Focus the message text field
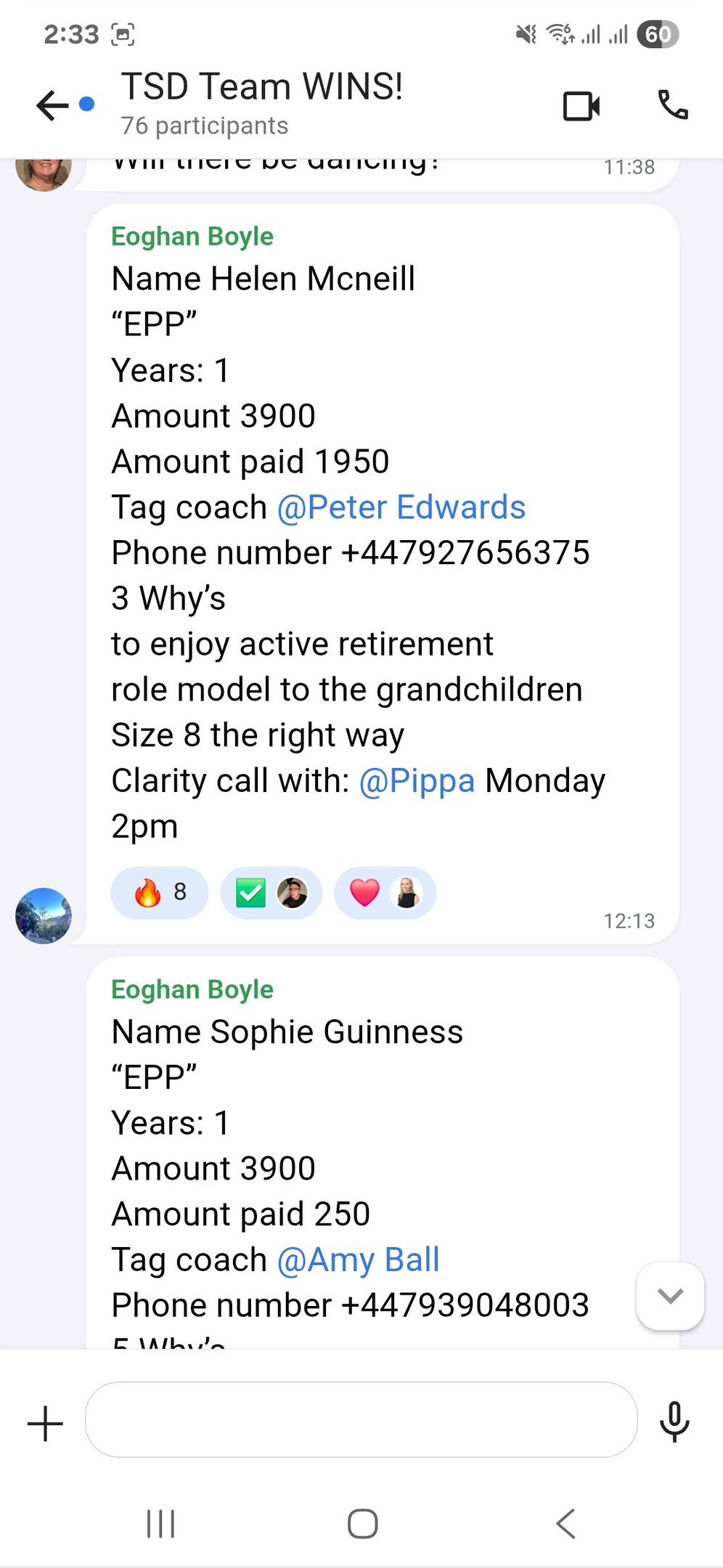 click(361, 1419)
